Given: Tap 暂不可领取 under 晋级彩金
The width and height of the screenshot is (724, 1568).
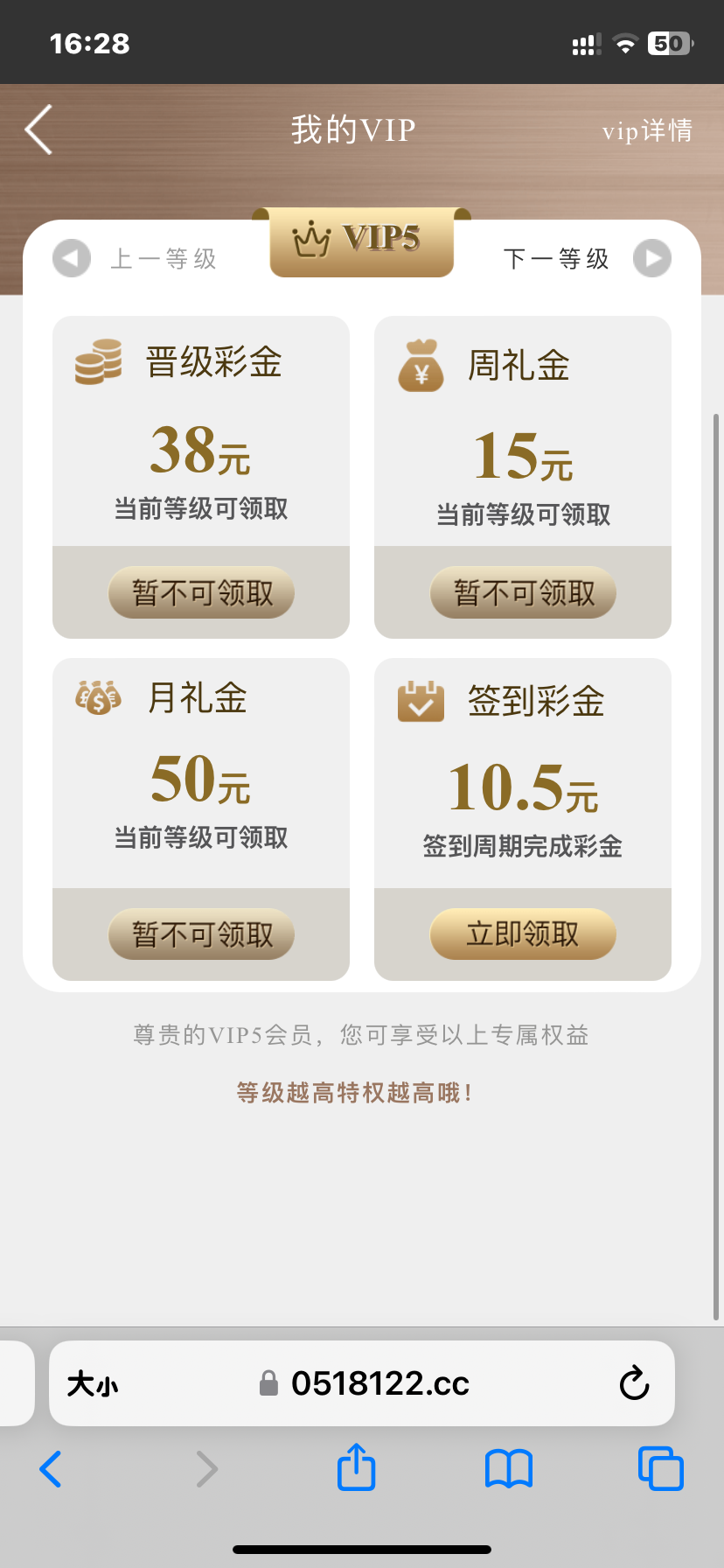Looking at the screenshot, I should 201,593.
